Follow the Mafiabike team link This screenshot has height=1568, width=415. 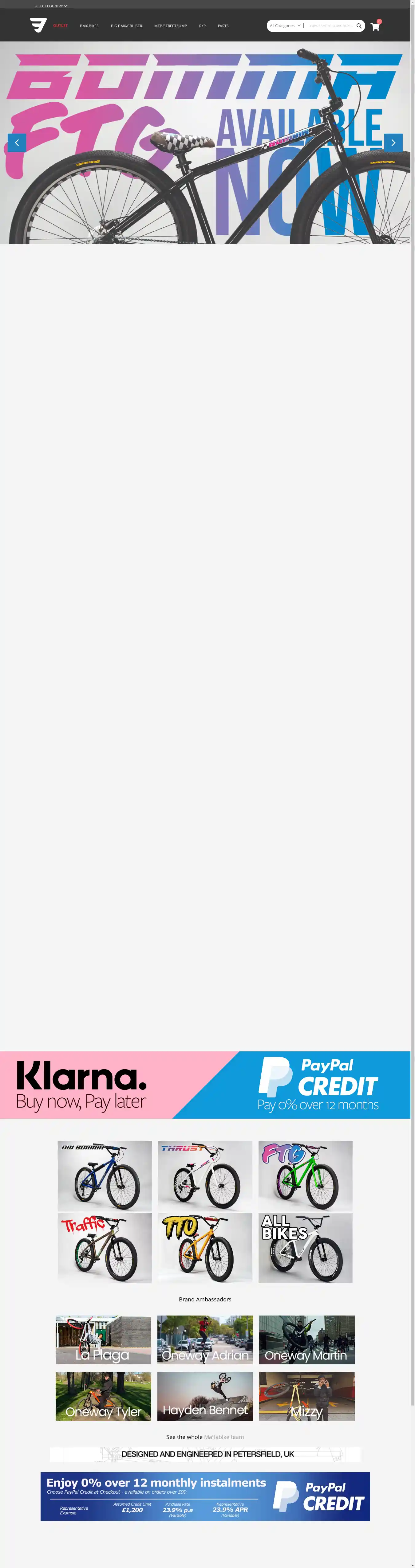tap(224, 1437)
